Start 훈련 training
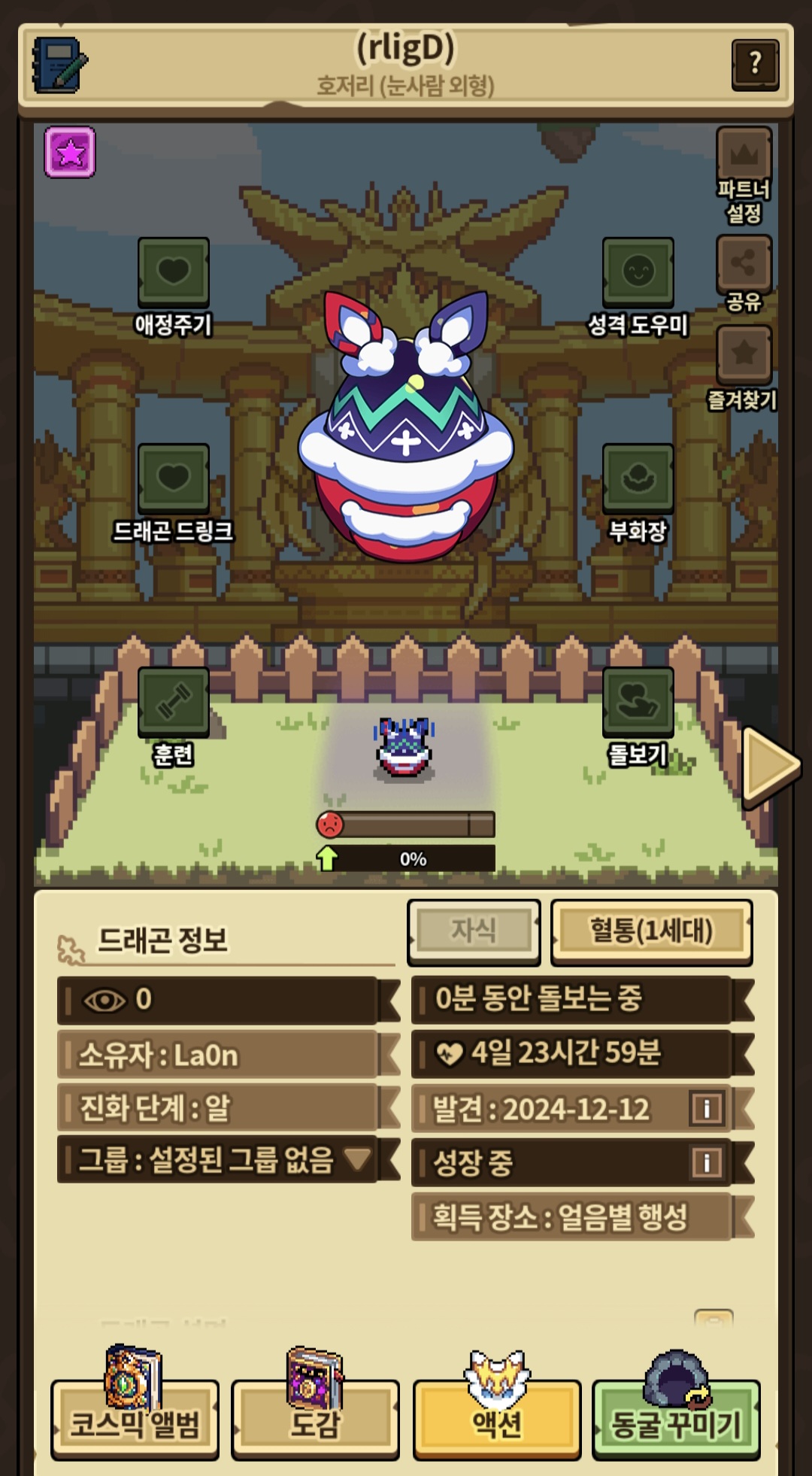This screenshot has height=1476, width=812. pos(174,716)
